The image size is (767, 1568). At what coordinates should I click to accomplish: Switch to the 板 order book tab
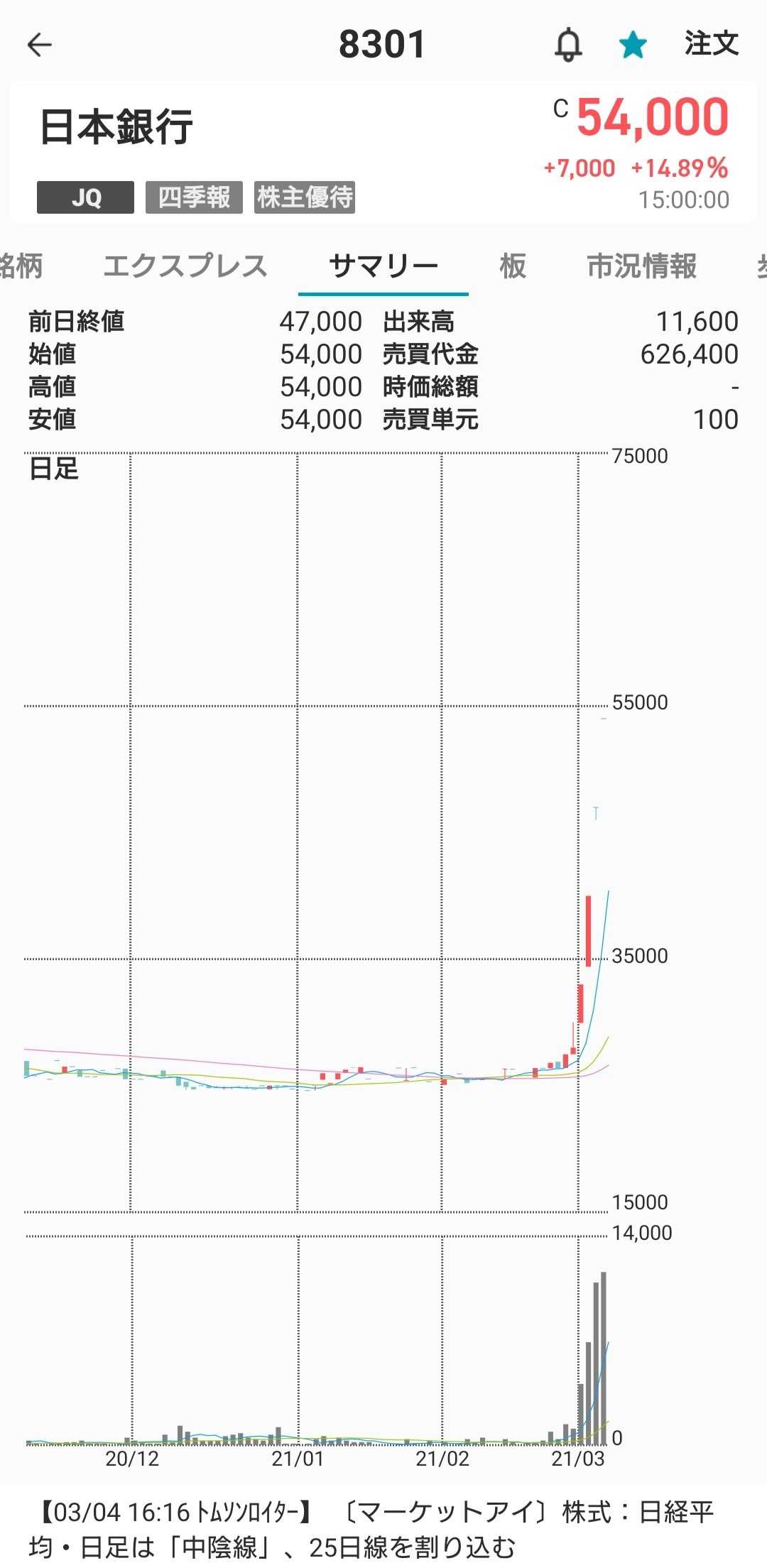tap(513, 266)
